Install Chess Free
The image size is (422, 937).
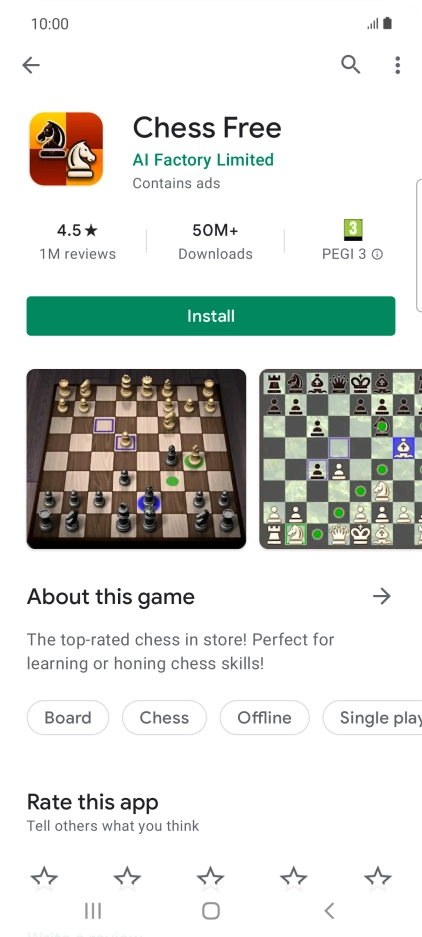click(x=210, y=316)
